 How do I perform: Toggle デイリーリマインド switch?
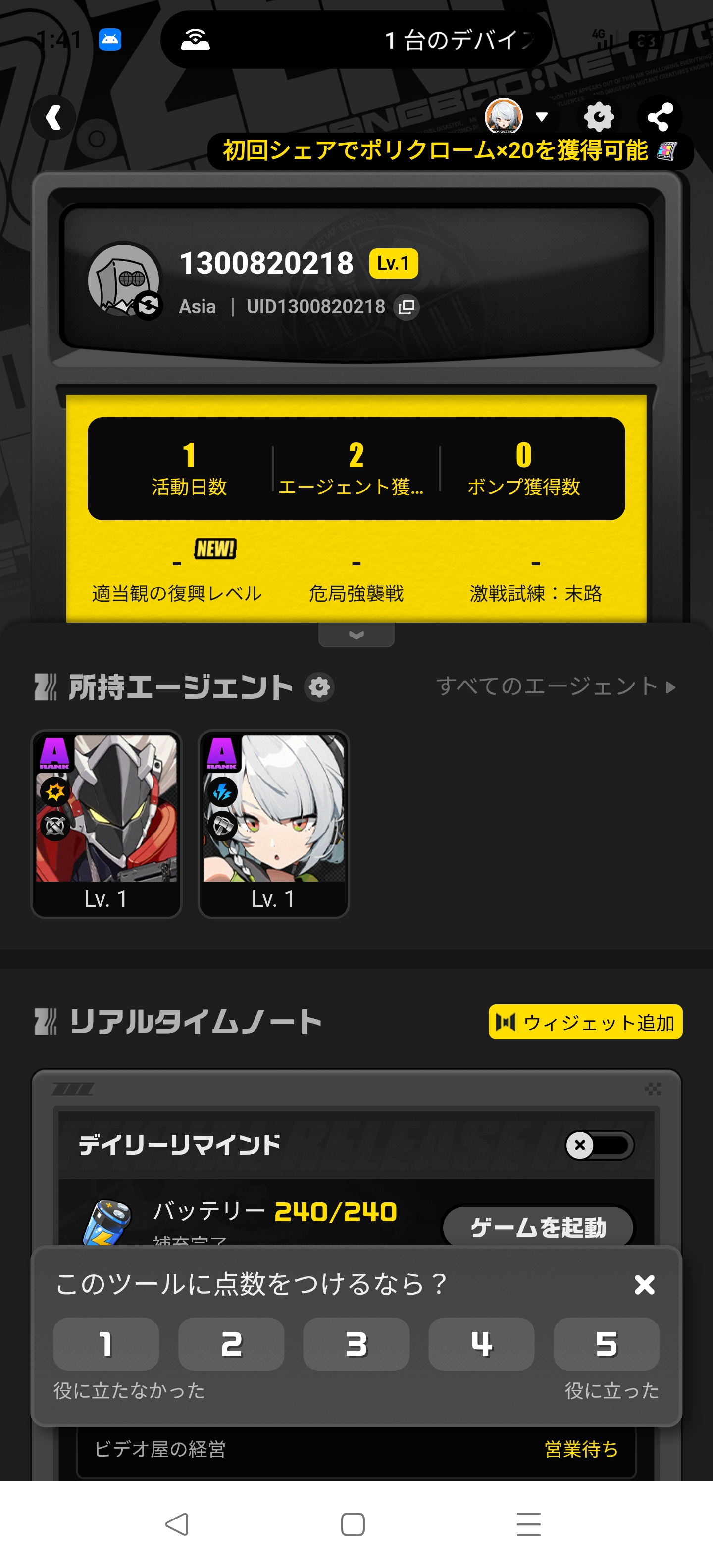point(599,1145)
